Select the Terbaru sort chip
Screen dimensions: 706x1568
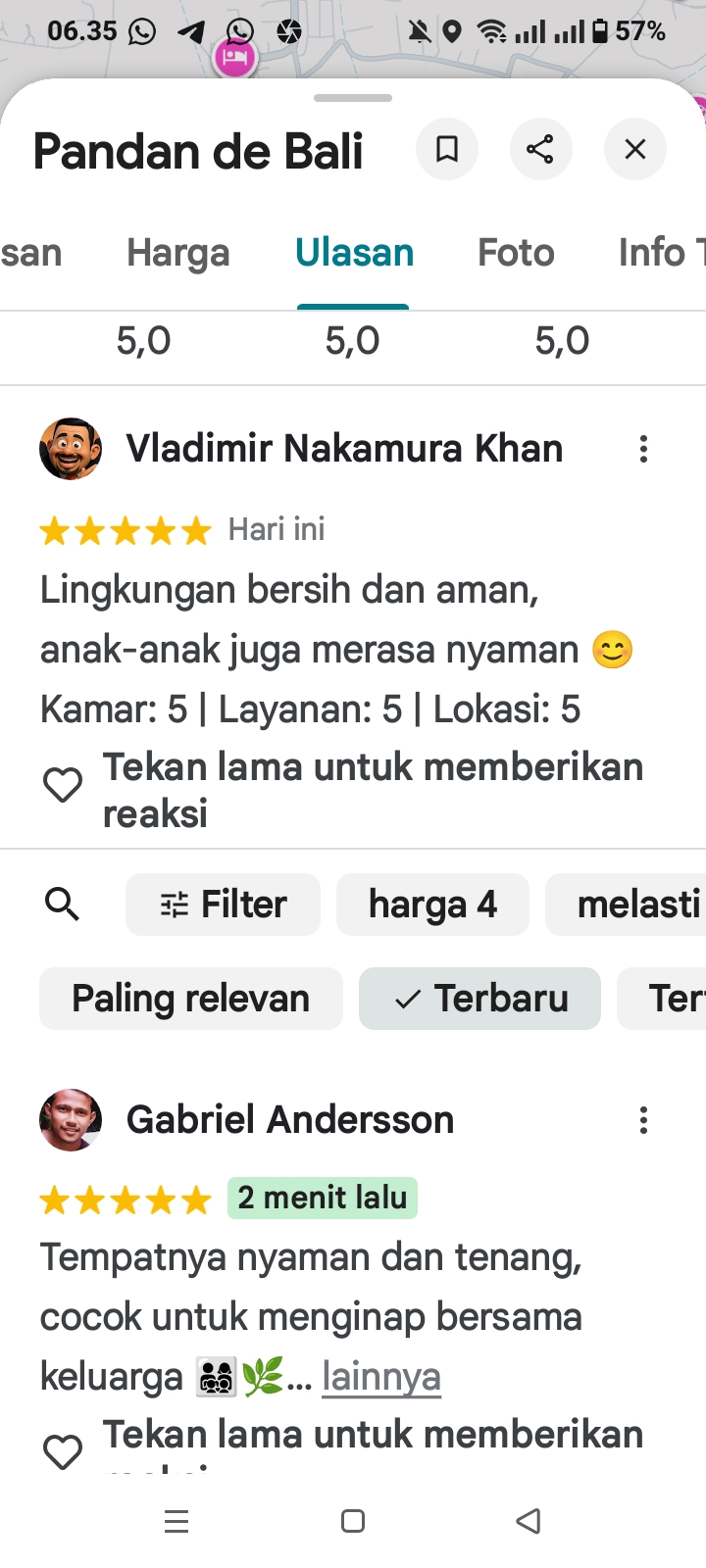480,999
